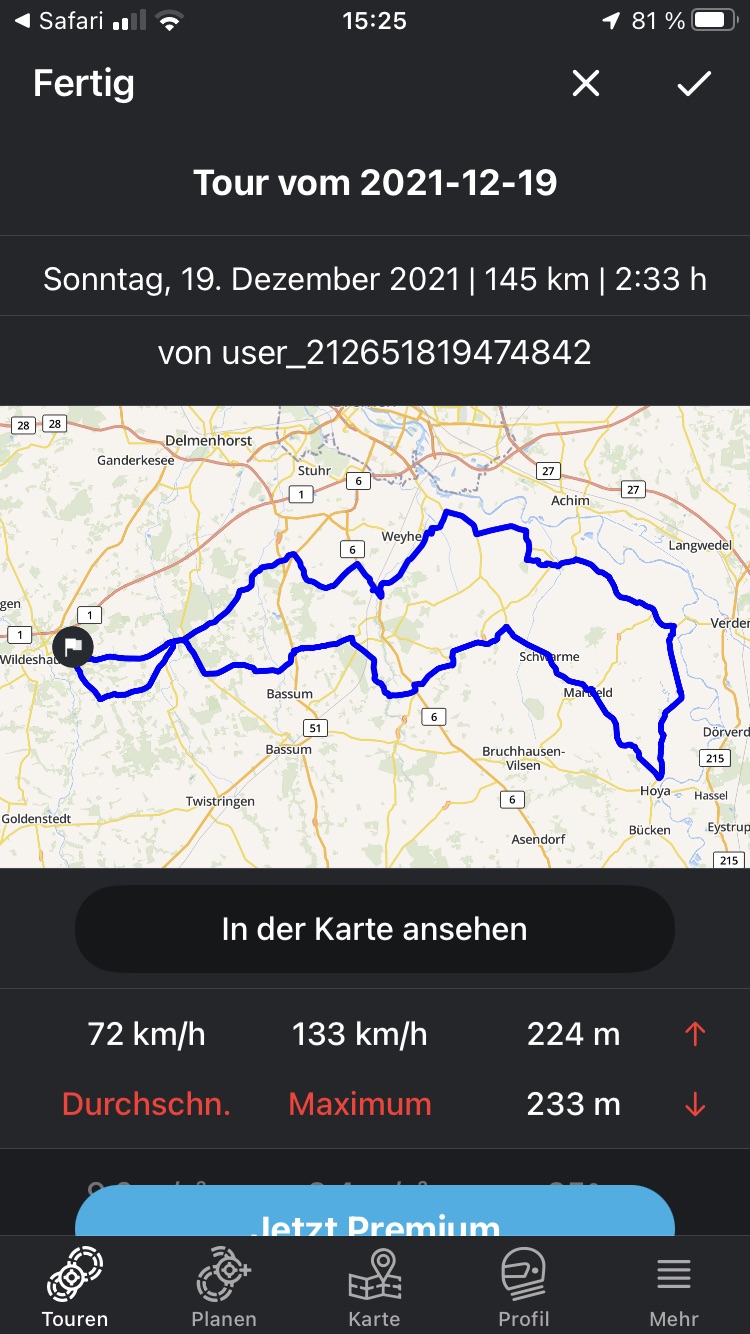Tap the Jetzt Premium button
Image resolution: width=750 pixels, height=1334 pixels.
pyautogui.click(x=375, y=1214)
